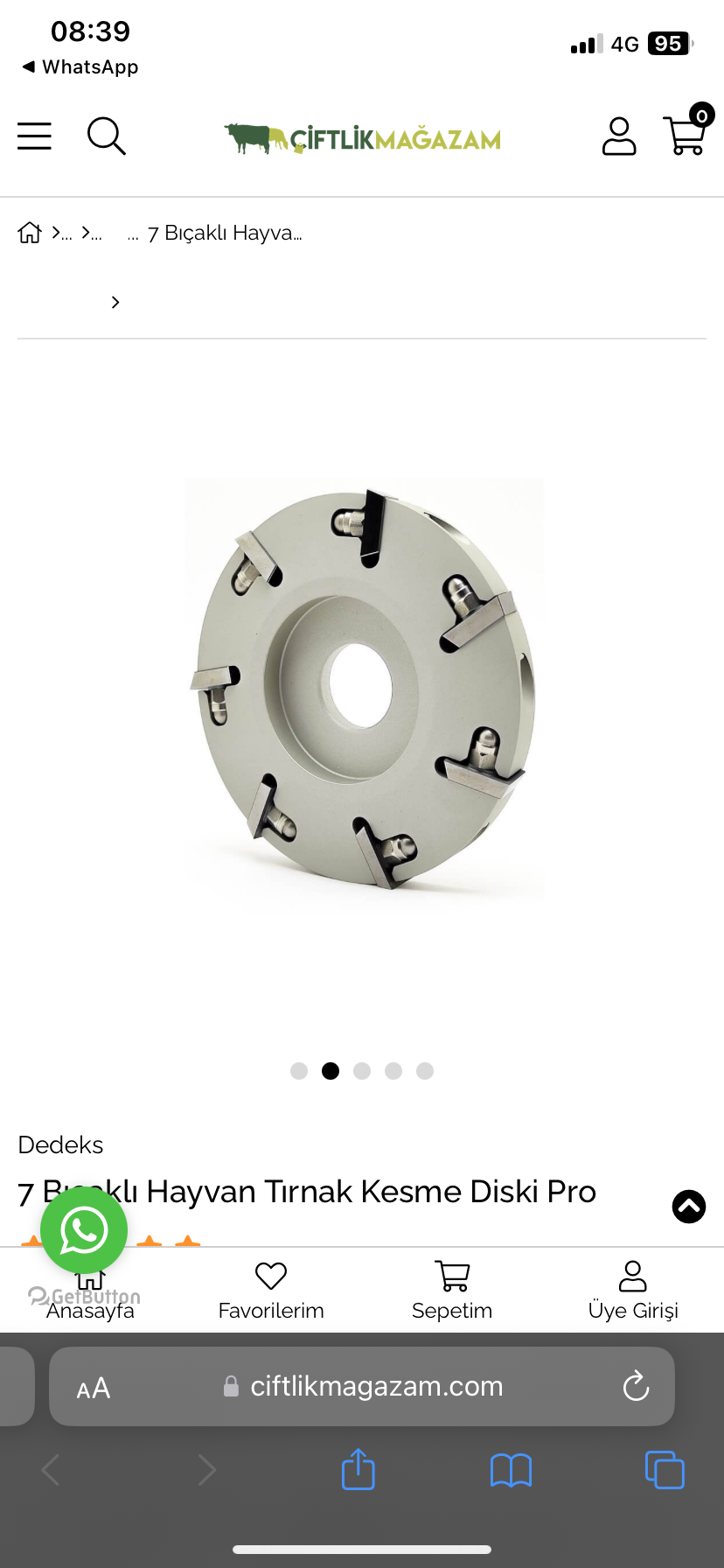Reload the page
This screenshot has width=724, height=1568.
[636, 1386]
